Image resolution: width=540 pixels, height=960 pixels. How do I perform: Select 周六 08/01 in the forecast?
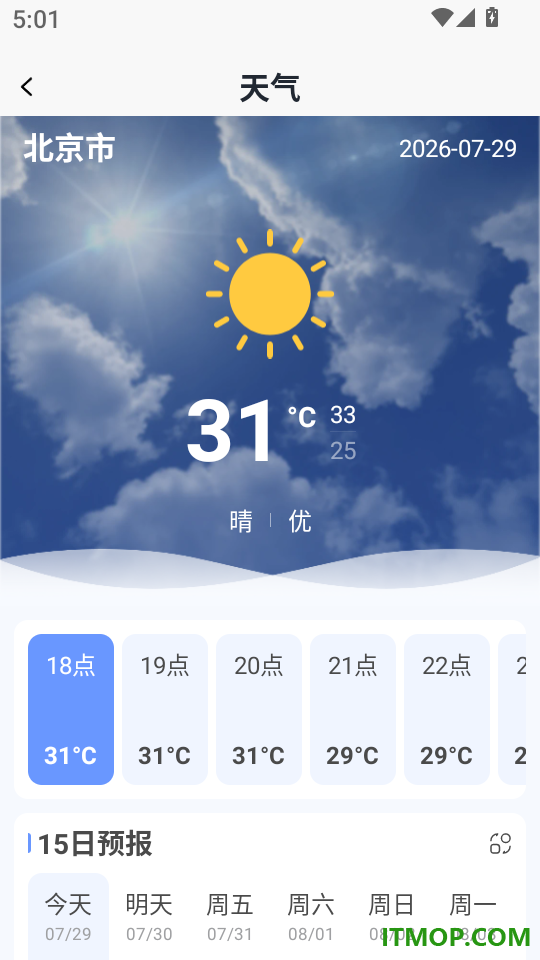point(311,917)
